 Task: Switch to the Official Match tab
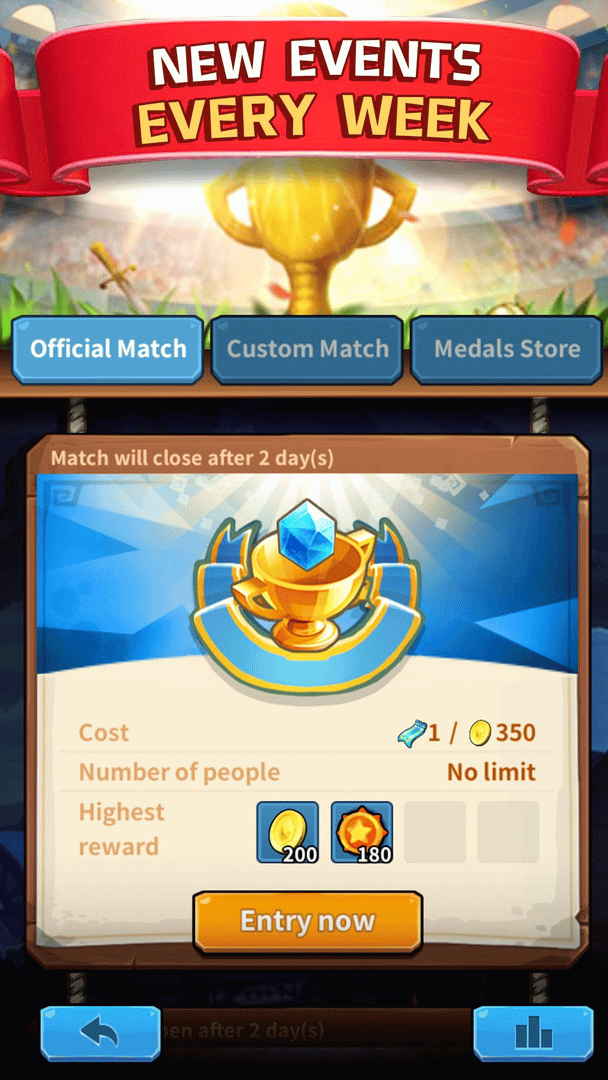click(x=108, y=349)
